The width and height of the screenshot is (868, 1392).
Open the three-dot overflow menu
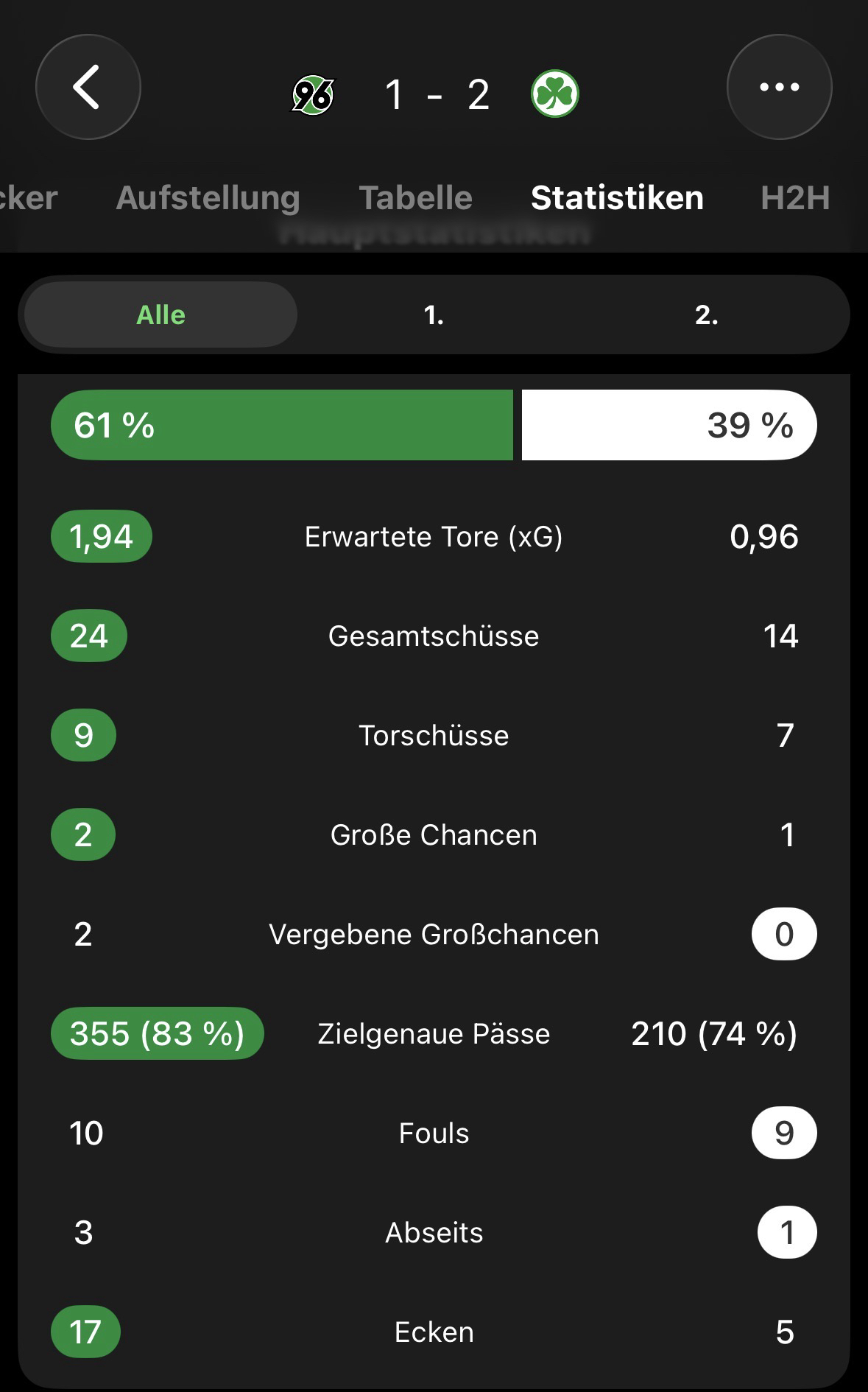[779, 87]
